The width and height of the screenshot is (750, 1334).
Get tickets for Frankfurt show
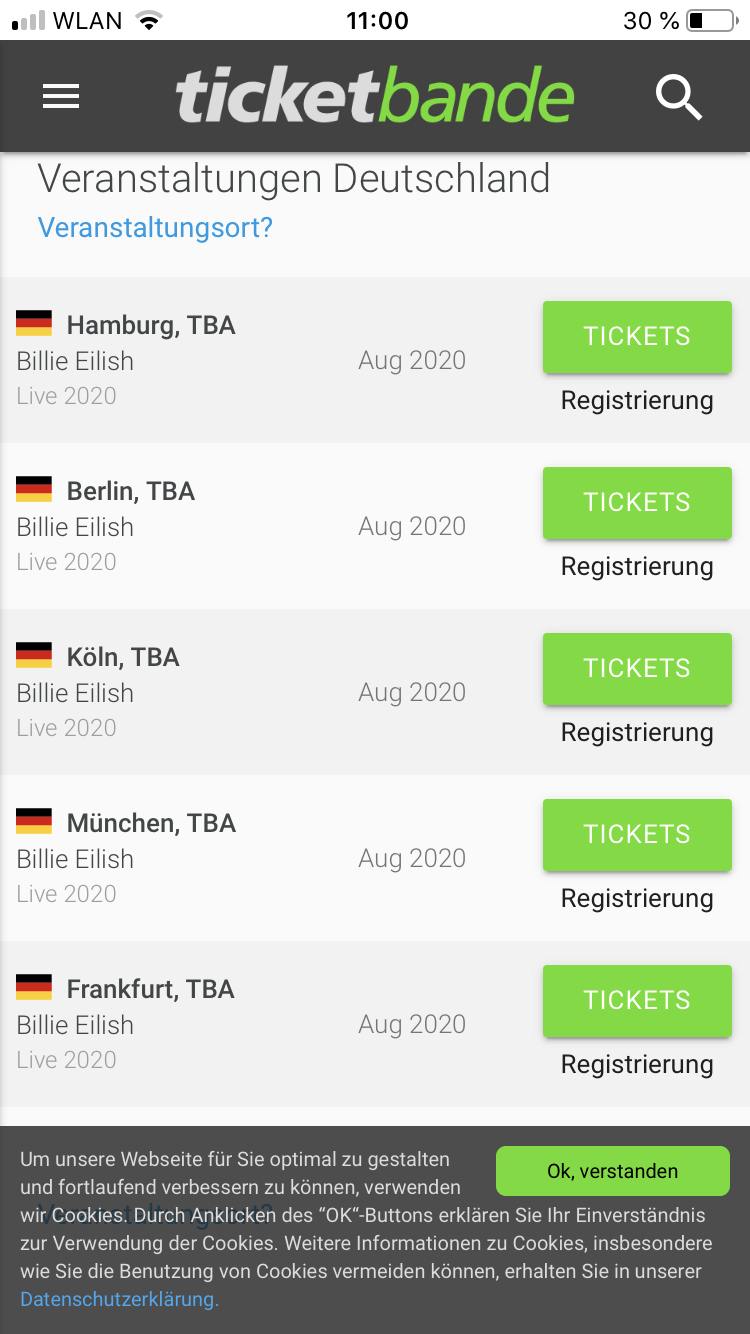point(637,1001)
